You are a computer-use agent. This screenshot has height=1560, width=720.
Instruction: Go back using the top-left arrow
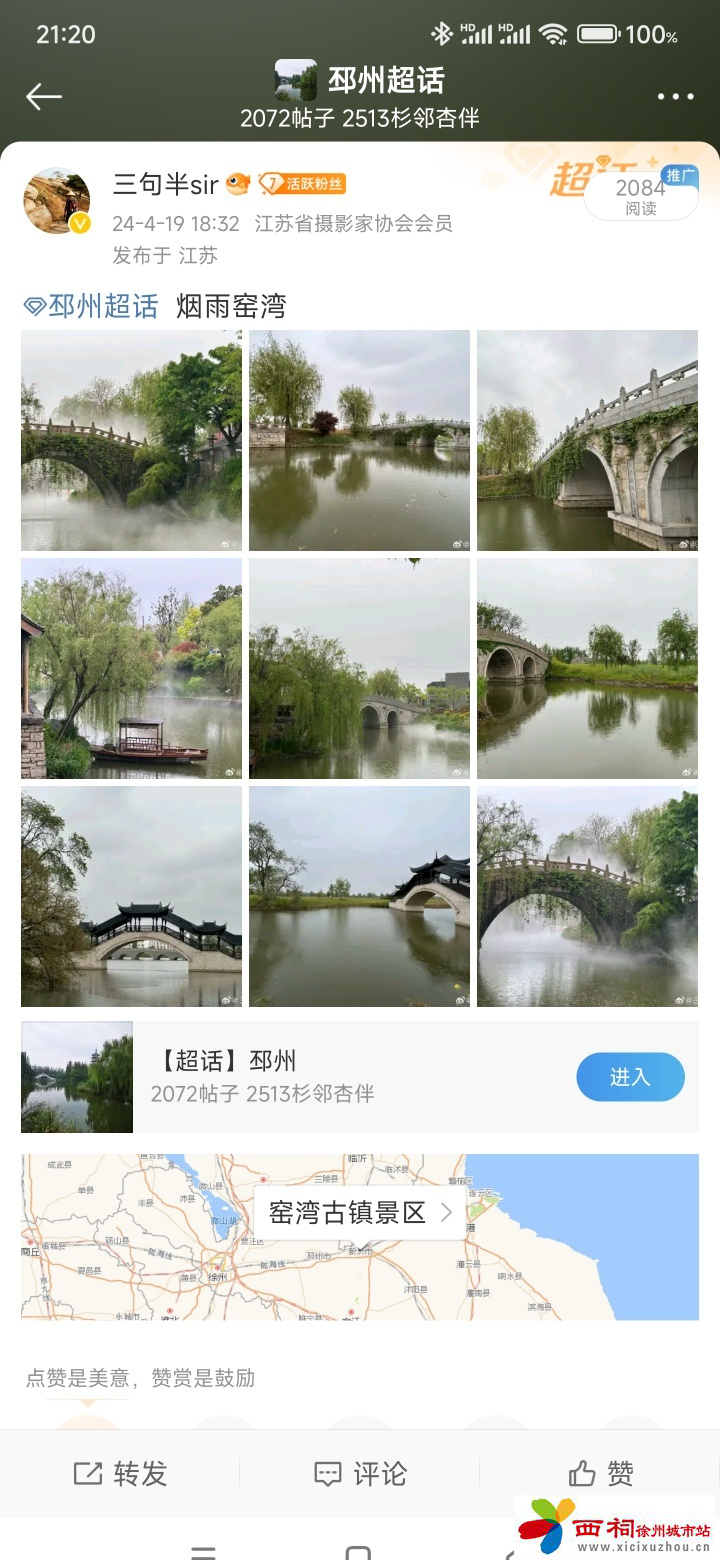[x=44, y=96]
